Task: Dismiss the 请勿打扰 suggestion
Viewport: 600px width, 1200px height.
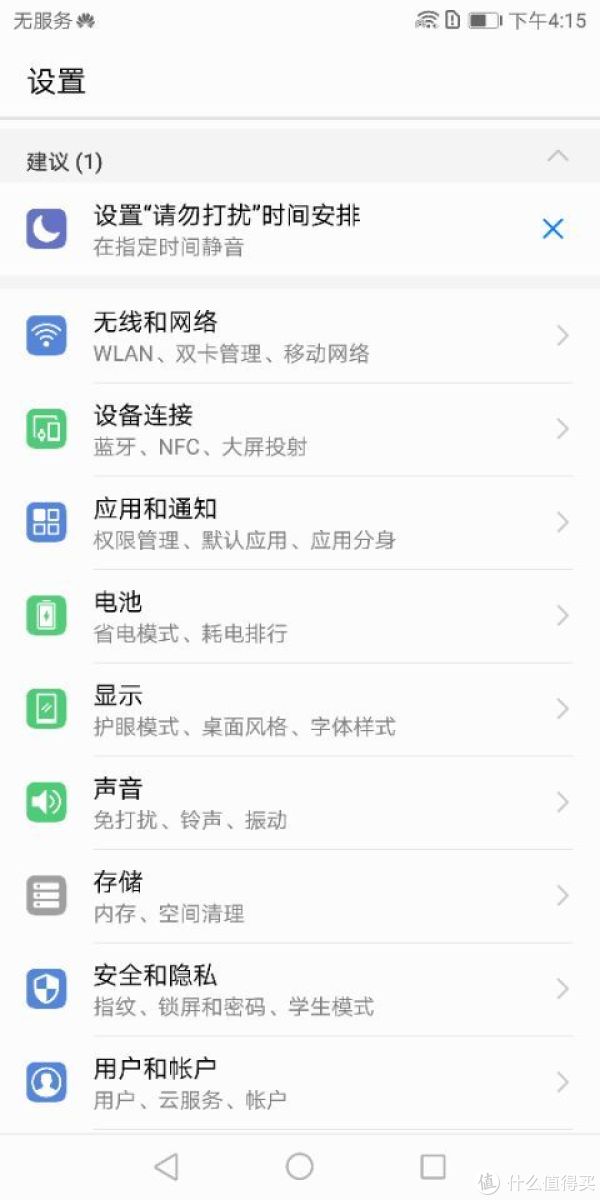Action: coord(552,229)
